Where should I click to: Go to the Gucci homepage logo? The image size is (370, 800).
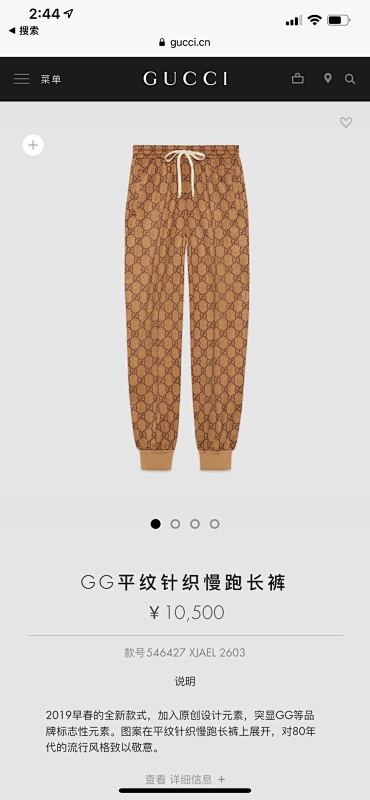[185, 79]
